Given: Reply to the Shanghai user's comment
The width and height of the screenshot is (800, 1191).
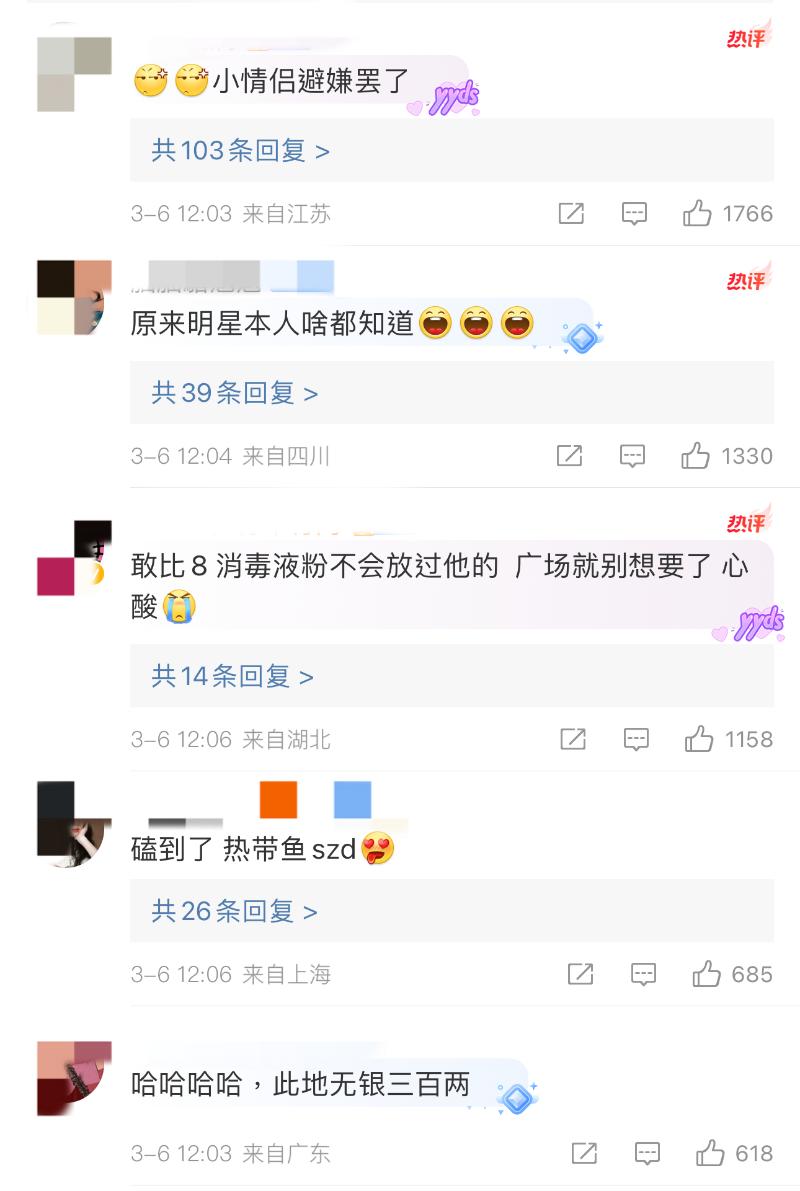Looking at the screenshot, I should [643, 974].
